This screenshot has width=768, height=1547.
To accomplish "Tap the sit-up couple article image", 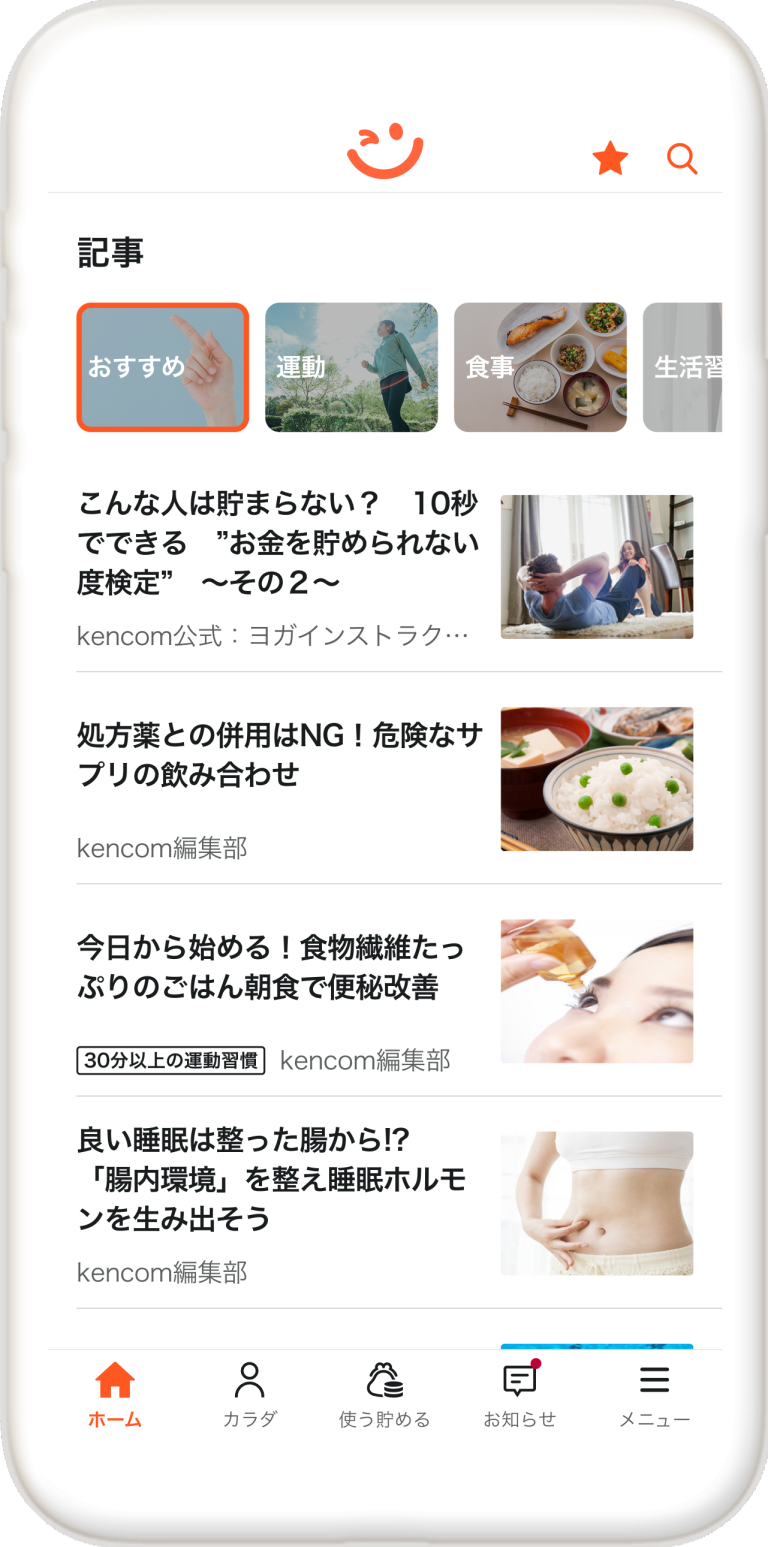I will [x=596, y=566].
